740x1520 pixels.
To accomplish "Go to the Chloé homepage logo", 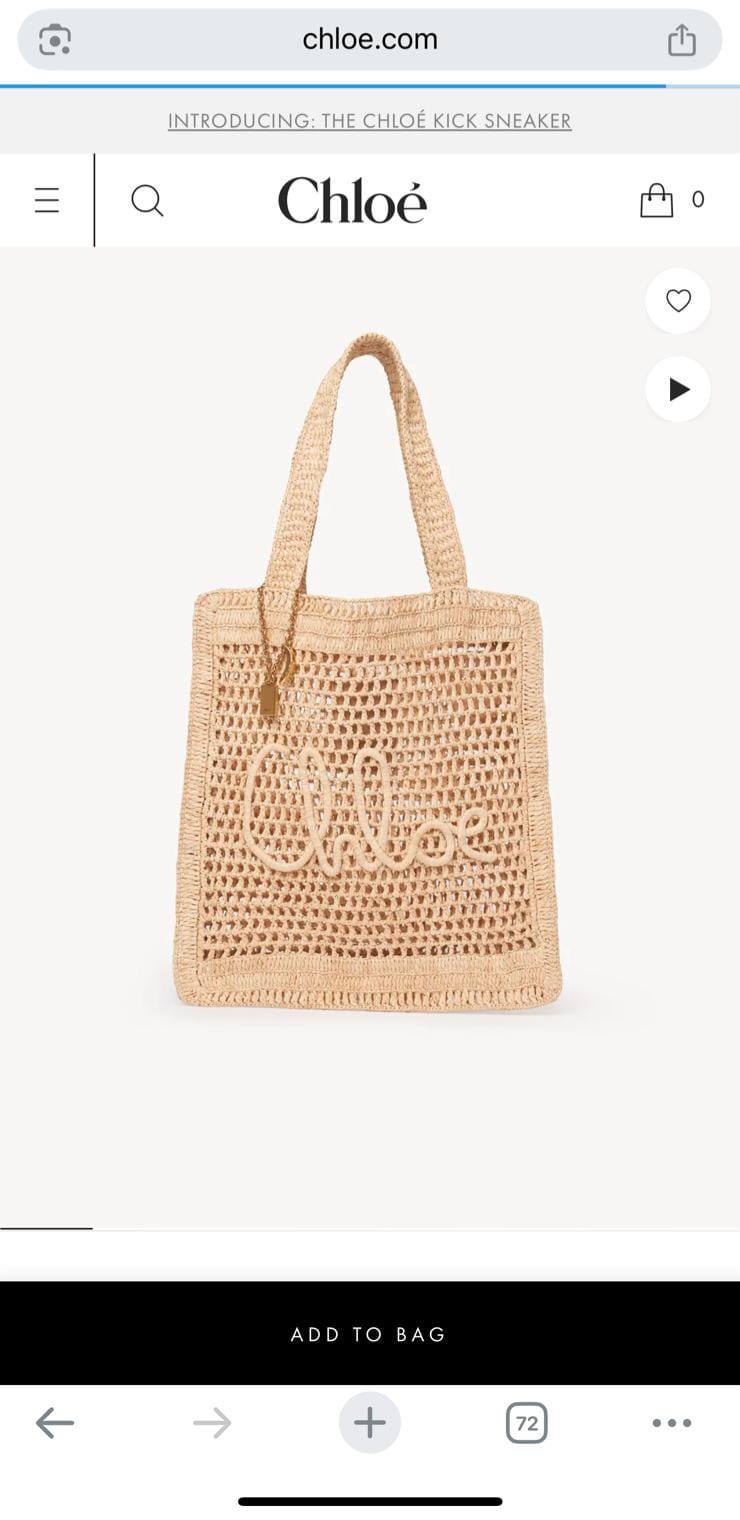I will [x=352, y=200].
